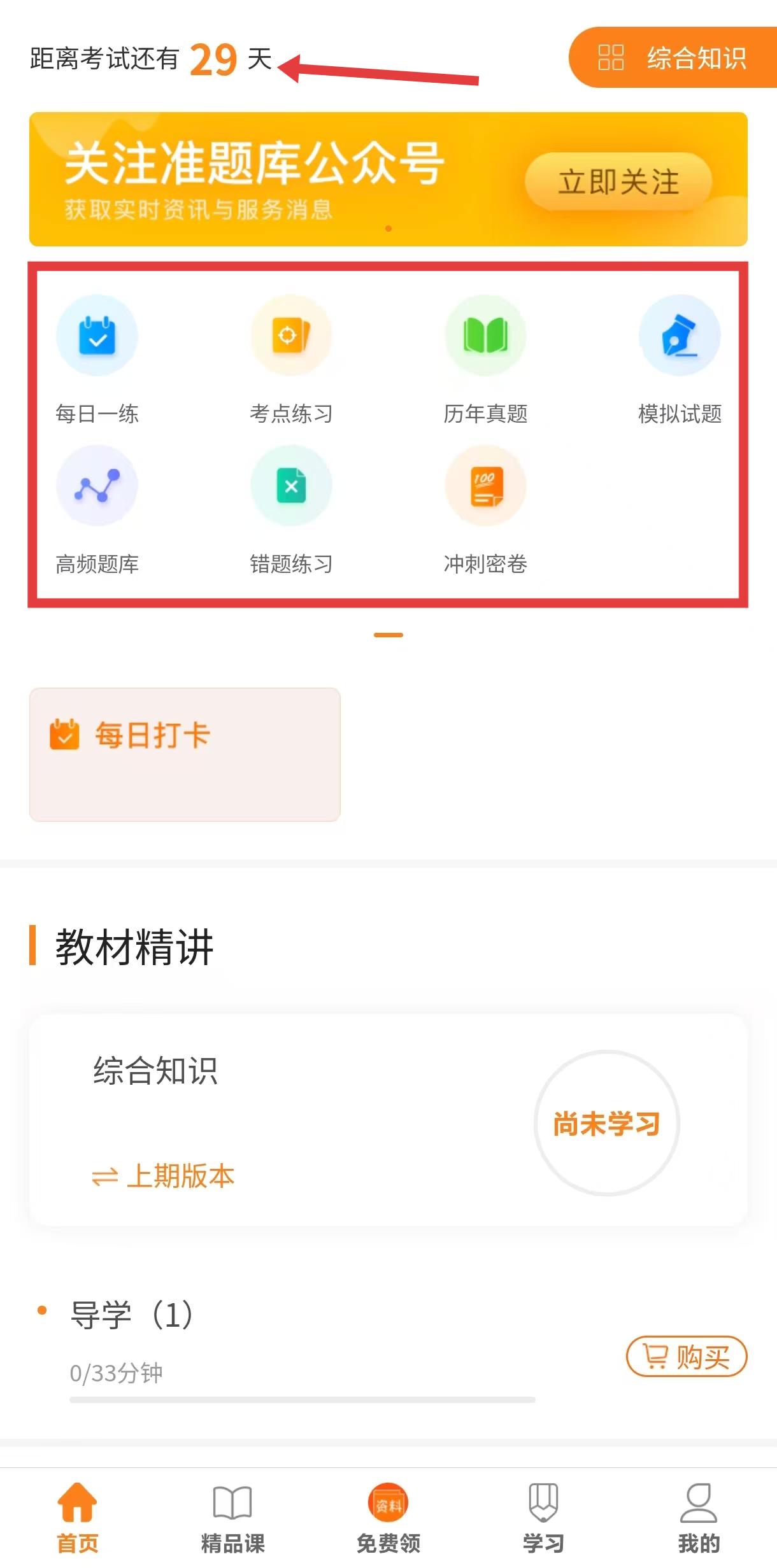Image resolution: width=777 pixels, height=1568 pixels.
Task: Switch to the 首页 tab
Action: click(x=78, y=1518)
